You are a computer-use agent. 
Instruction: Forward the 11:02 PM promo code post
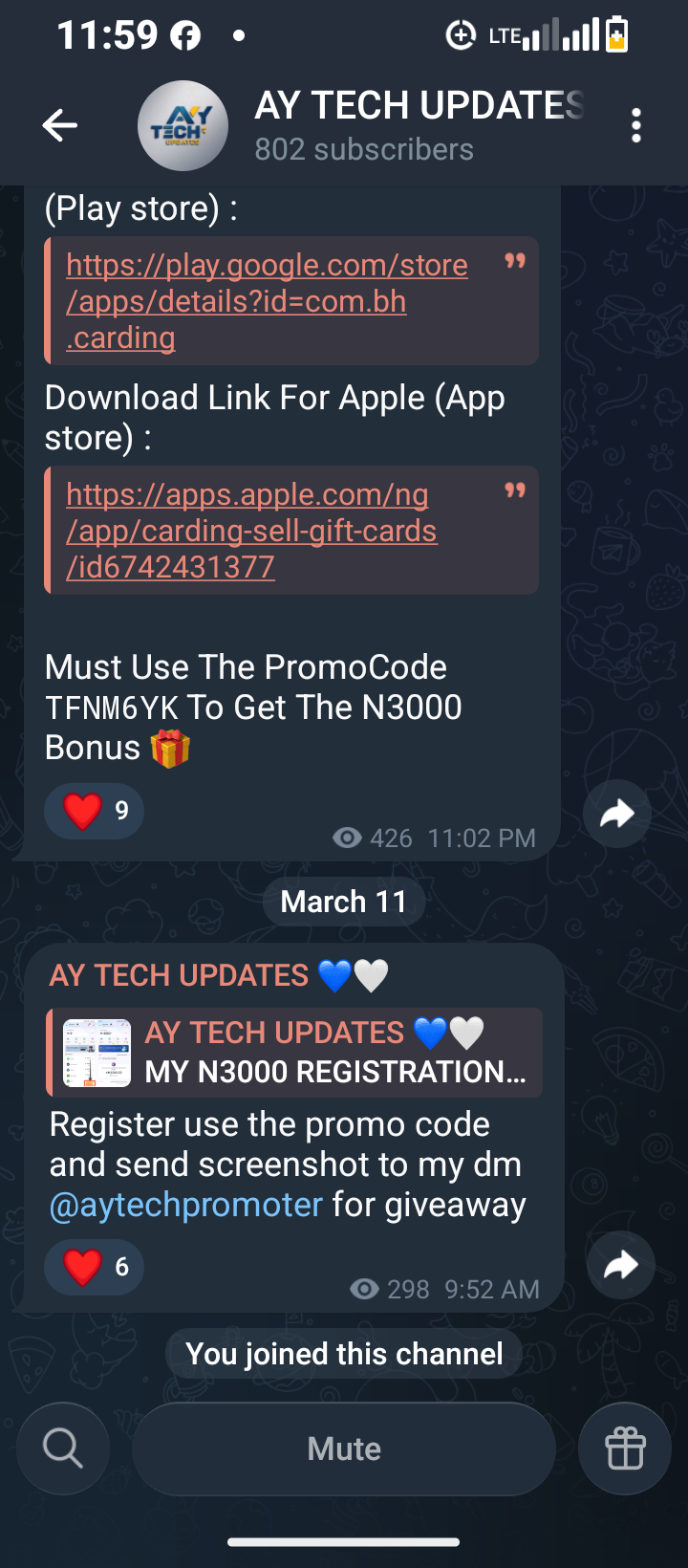pyautogui.click(x=617, y=814)
